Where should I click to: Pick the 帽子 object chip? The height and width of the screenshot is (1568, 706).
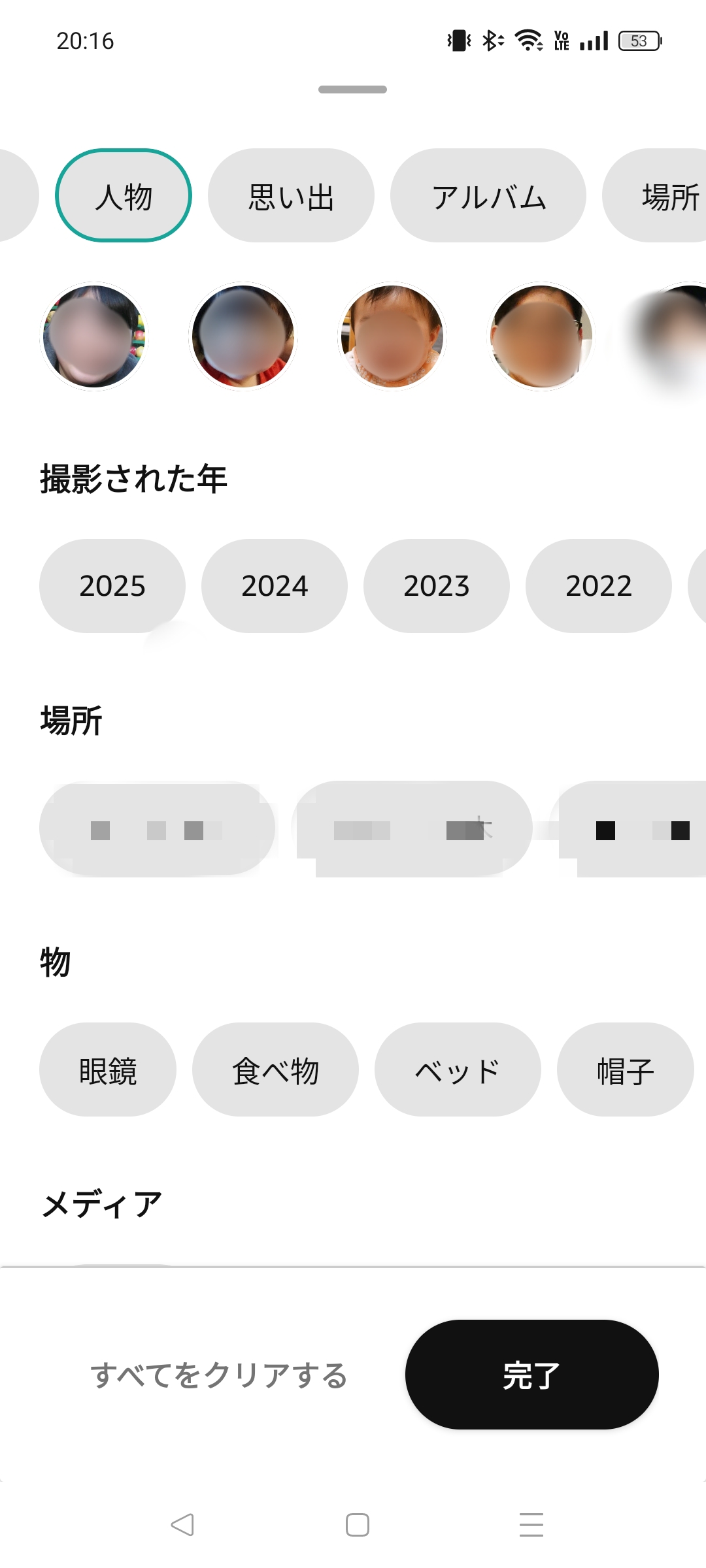click(x=626, y=1070)
